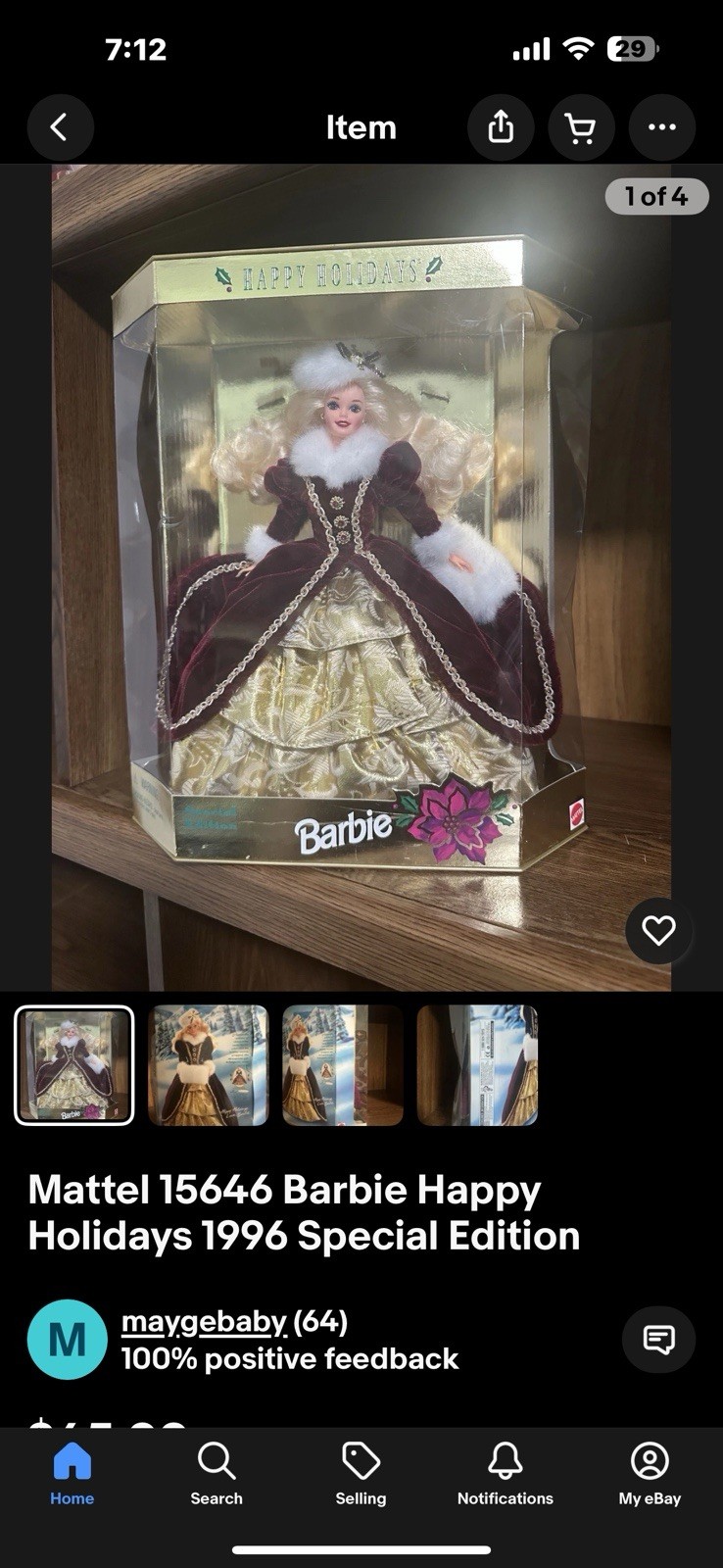This screenshot has height=1568, width=723.
Task: Tap the 1 of 4 image counter badge
Action: pyautogui.click(x=655, y=197)
